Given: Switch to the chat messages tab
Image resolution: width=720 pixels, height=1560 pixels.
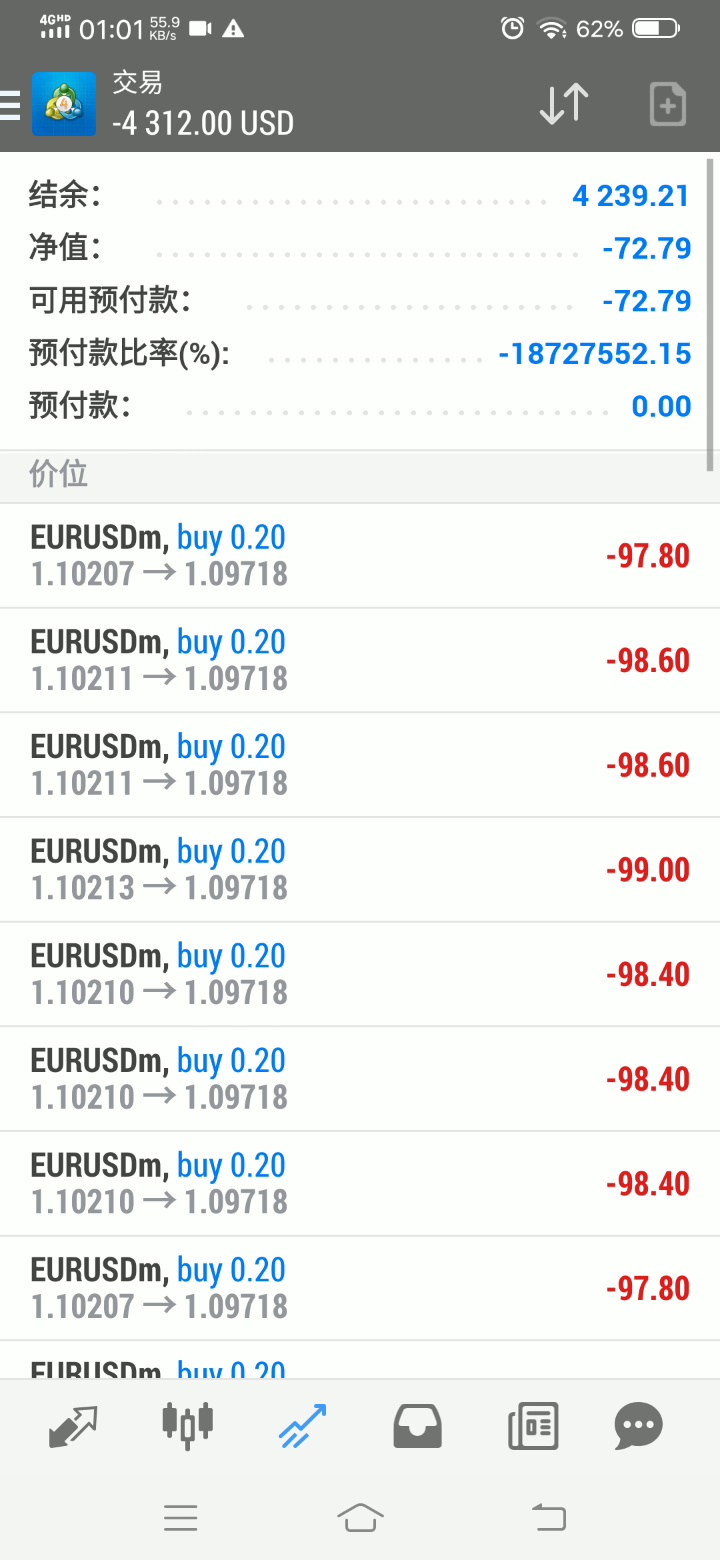Looking at the screenshot, I should click(x=638, y=1425).
